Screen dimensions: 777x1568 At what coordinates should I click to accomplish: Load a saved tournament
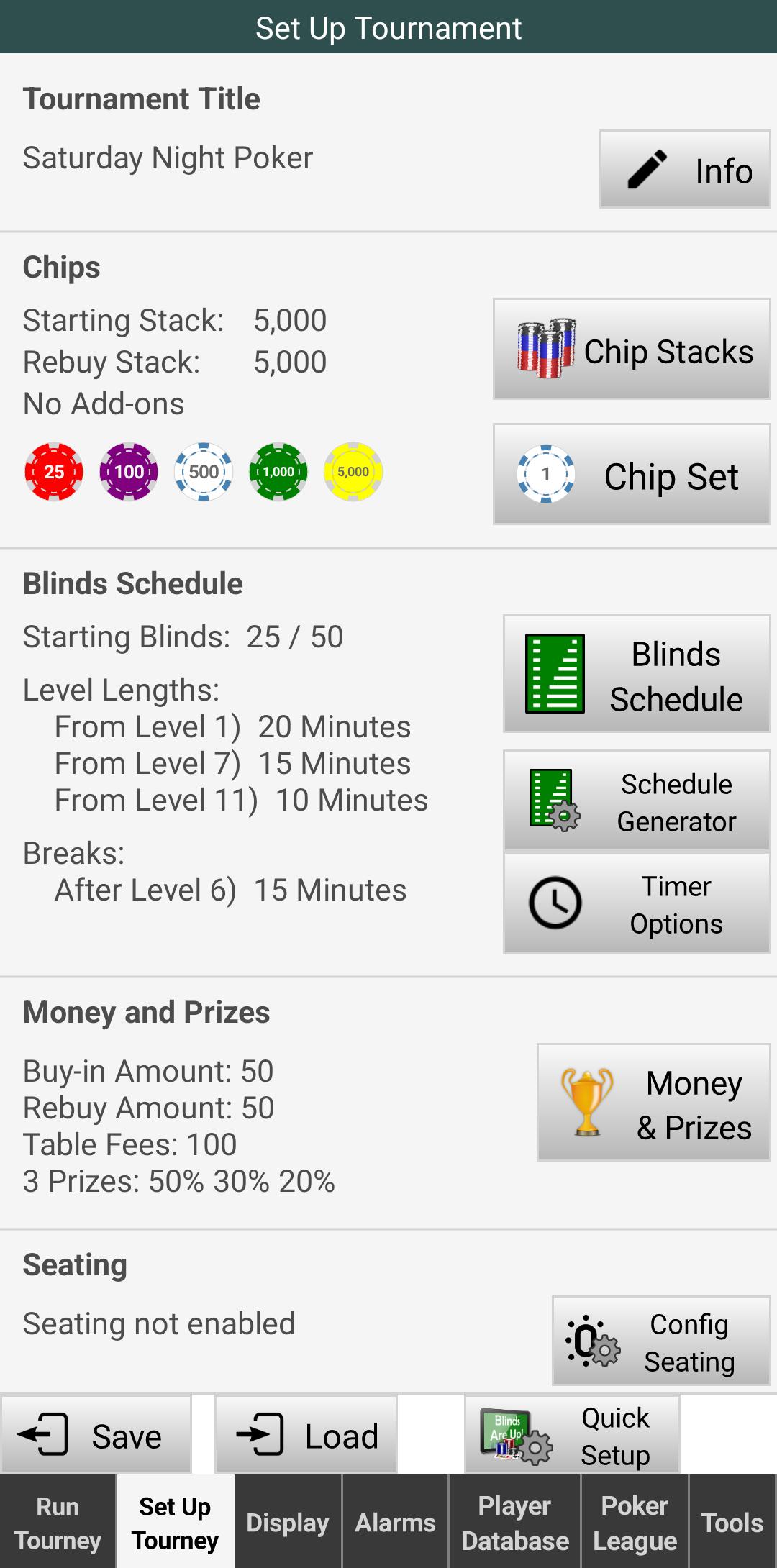click(306, 1436)
